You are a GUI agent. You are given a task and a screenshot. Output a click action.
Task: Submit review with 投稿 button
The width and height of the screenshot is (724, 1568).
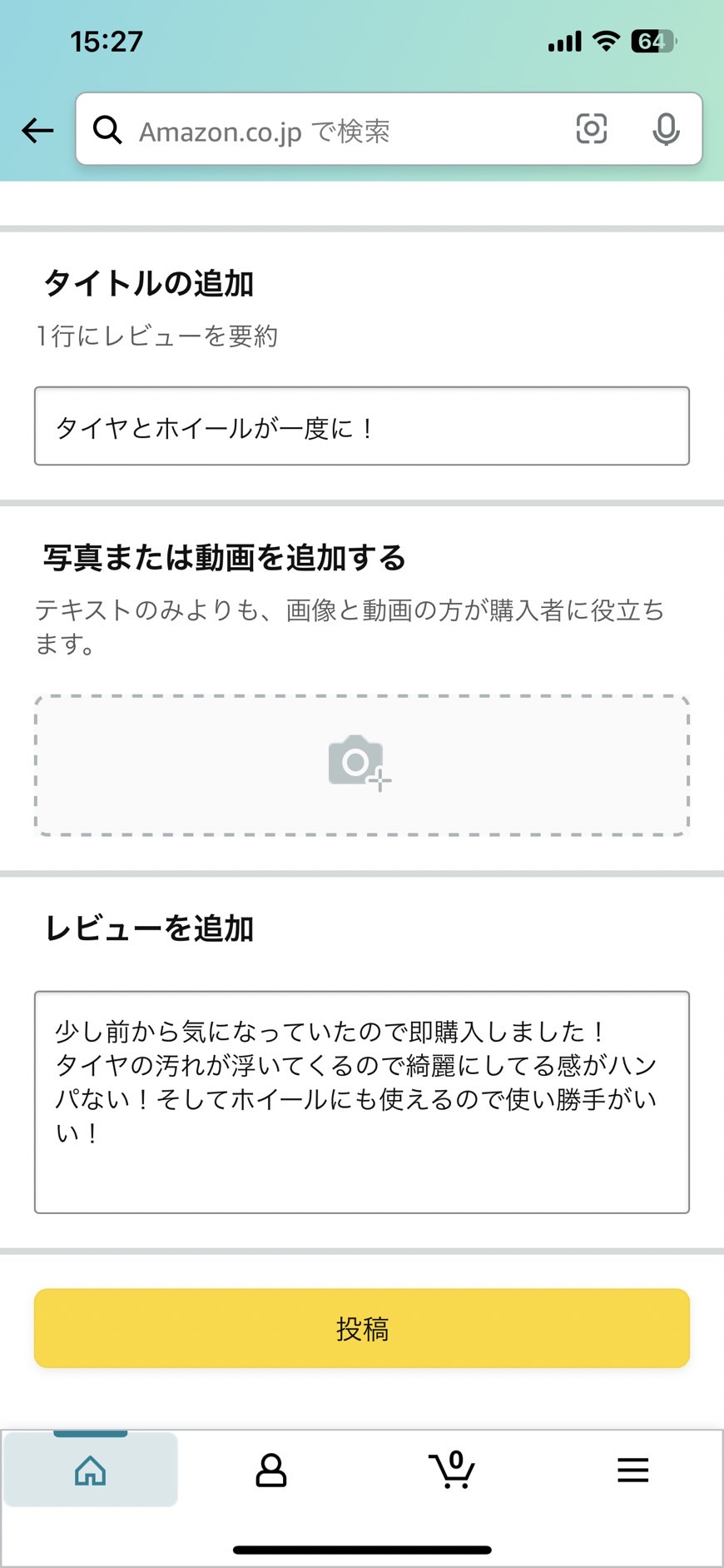362,1328
